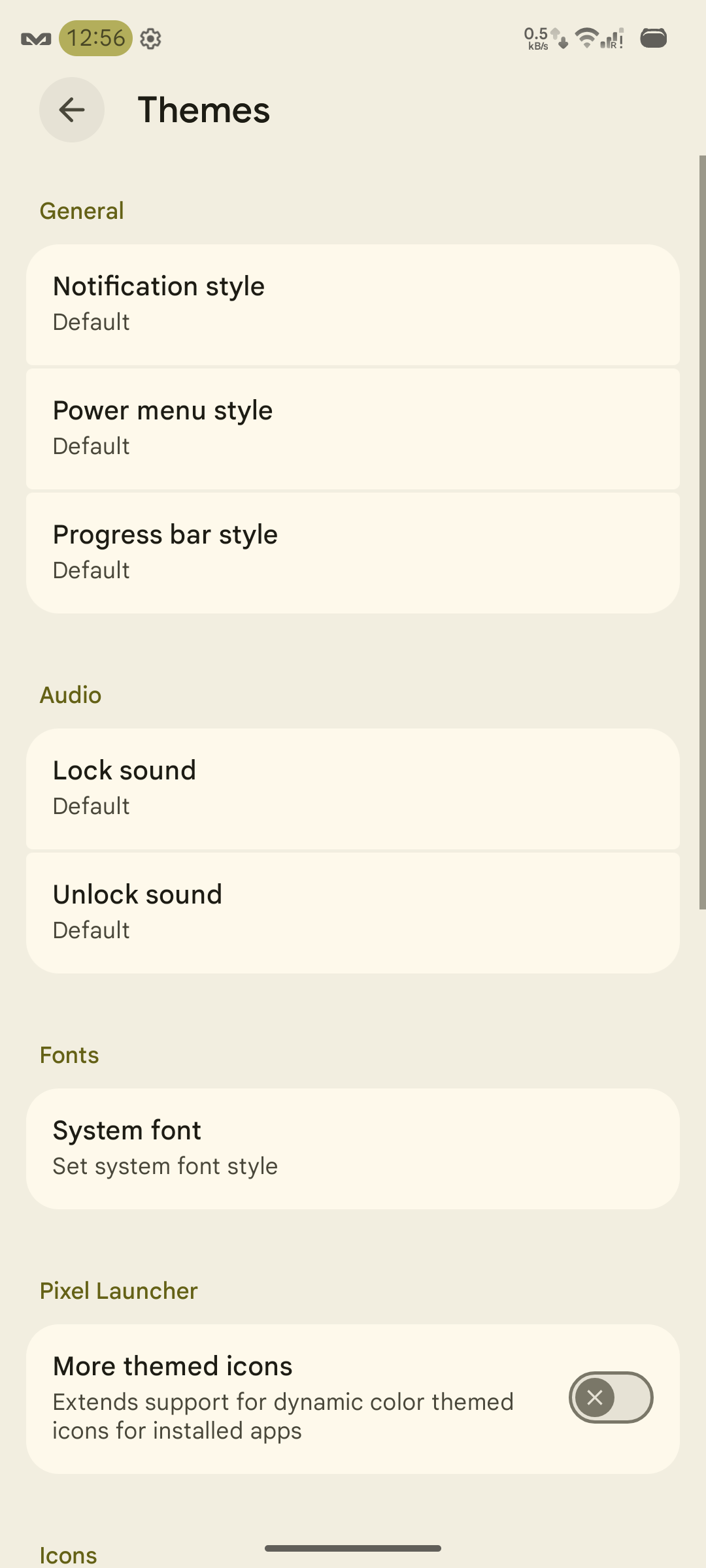Change the Lock sound
This screenshot has height=1568, width=706.
coord(353,789)
